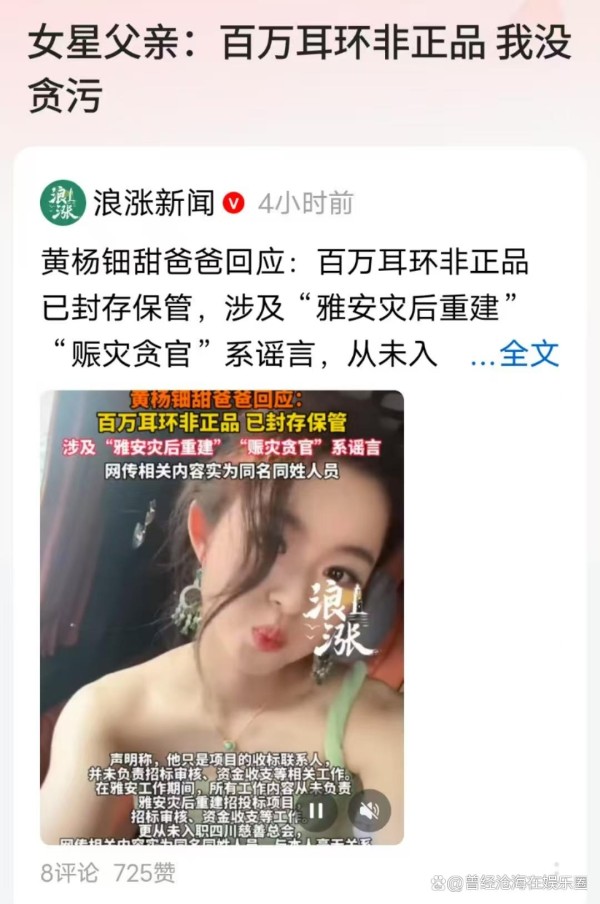Open the 浪涨新闻 account name
Screen dimensions: 600x904
[x=154, y=203]
